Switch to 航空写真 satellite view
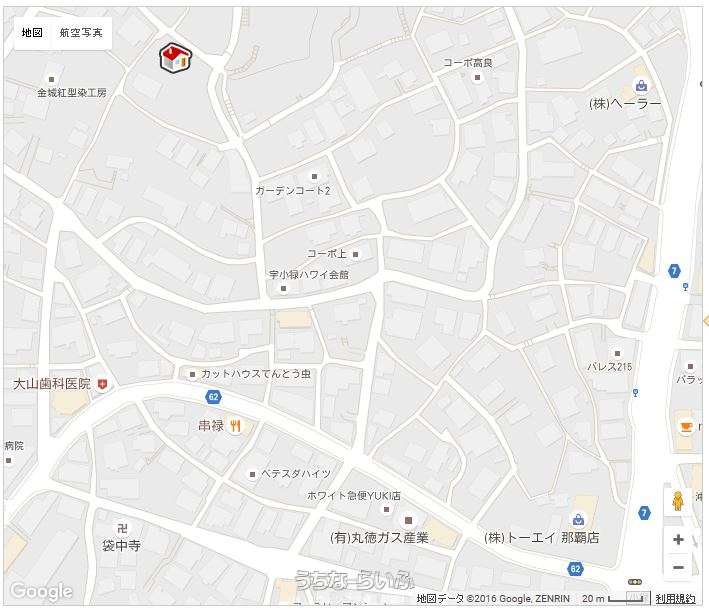This screenshot has height=615, width=709. tap(81, 33)
